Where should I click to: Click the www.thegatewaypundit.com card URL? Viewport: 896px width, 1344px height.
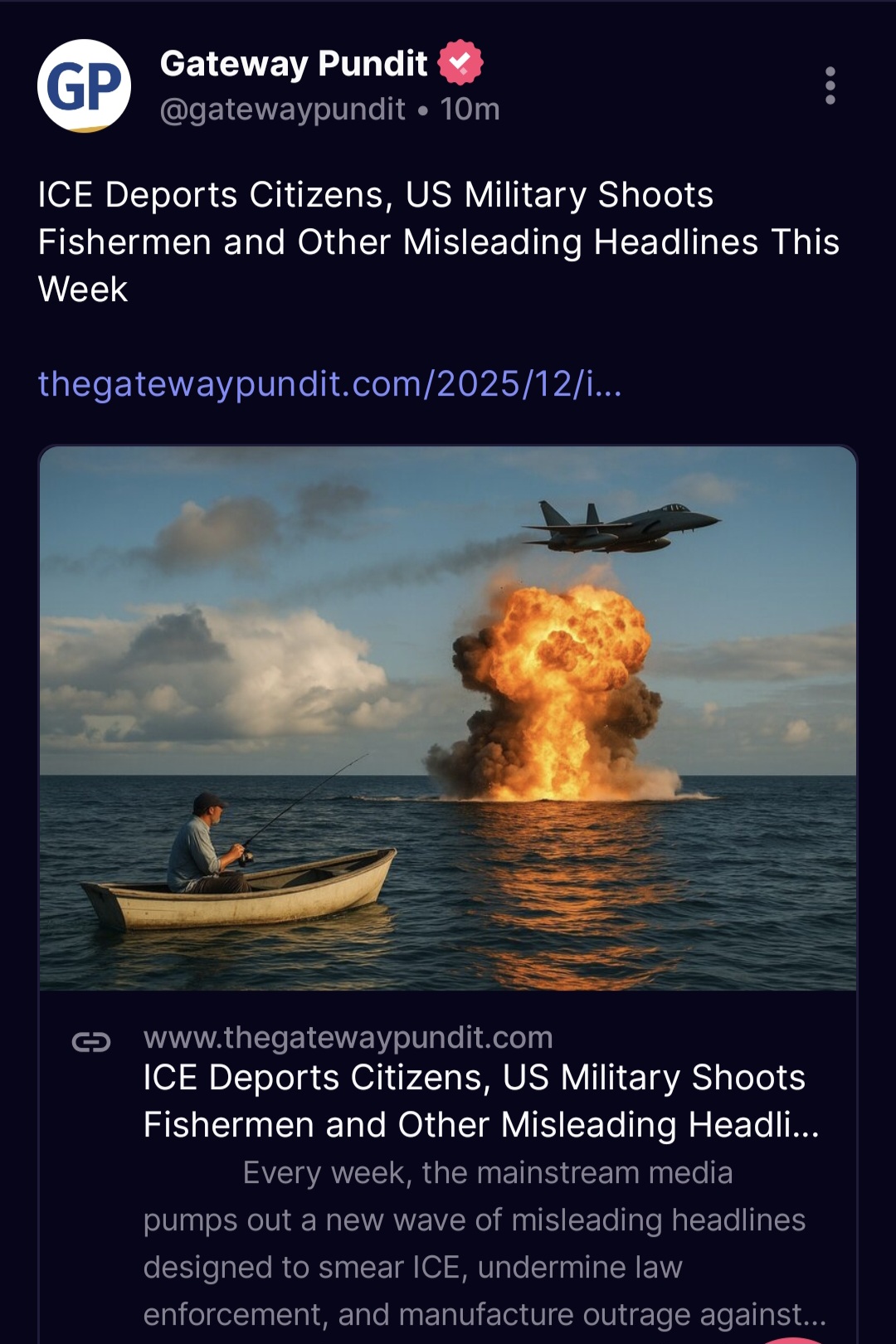click(348, 1036)
